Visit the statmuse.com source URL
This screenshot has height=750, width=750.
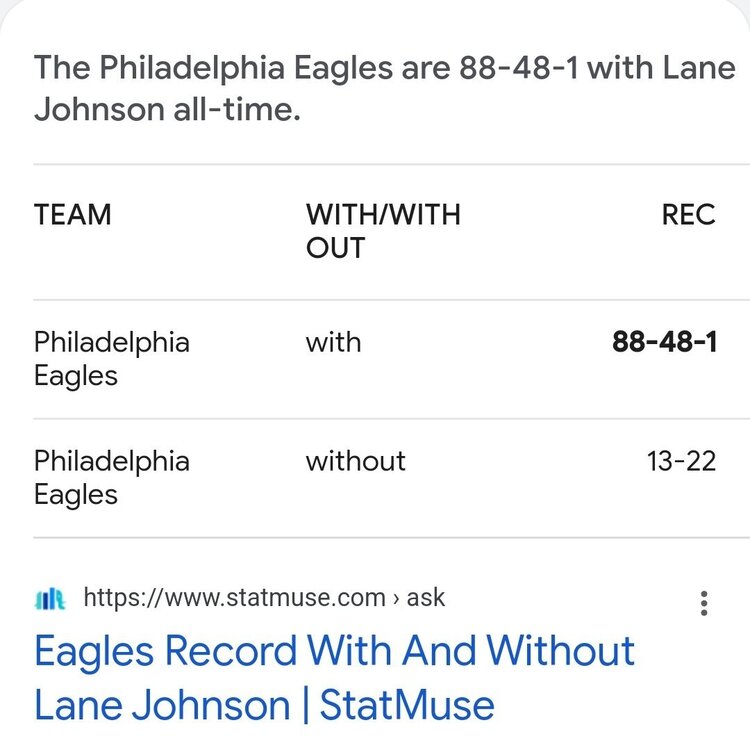click(264, 598)
